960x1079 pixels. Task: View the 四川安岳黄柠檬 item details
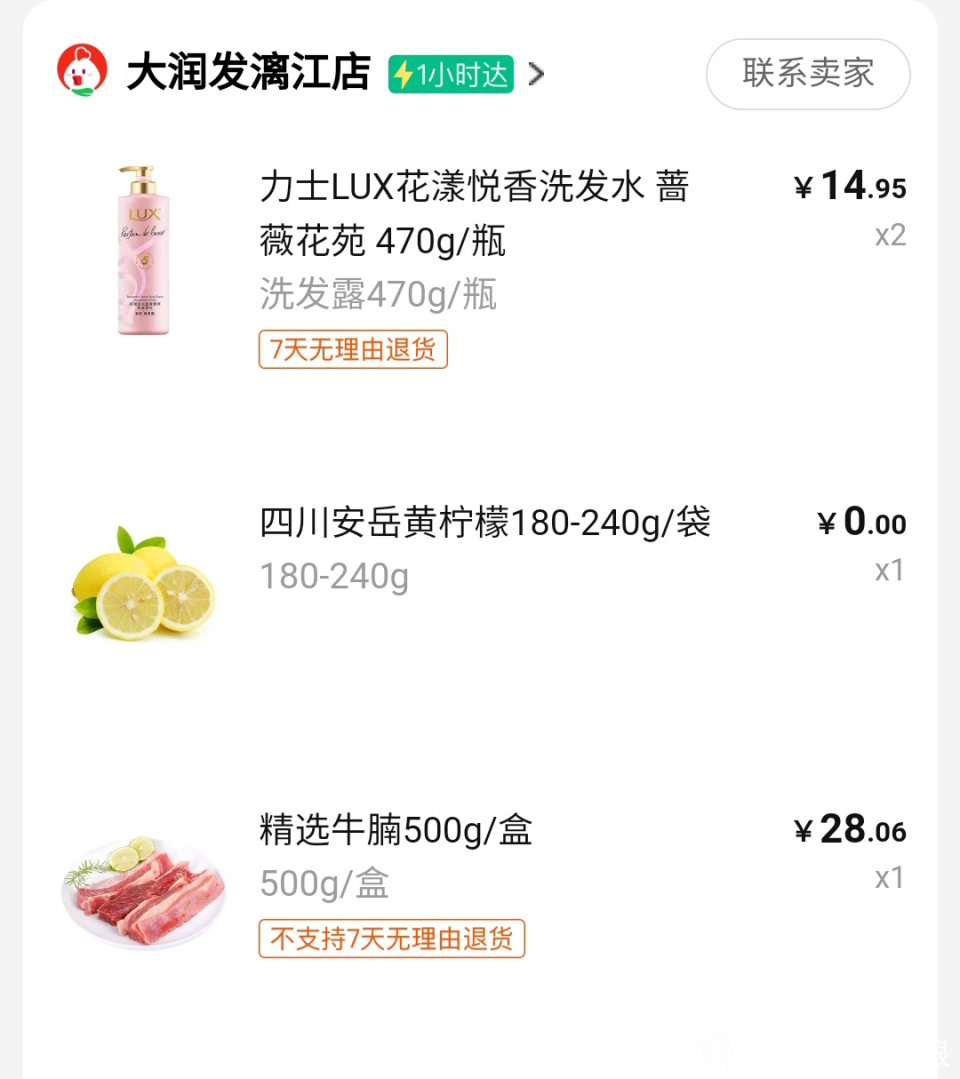[485, 523]
